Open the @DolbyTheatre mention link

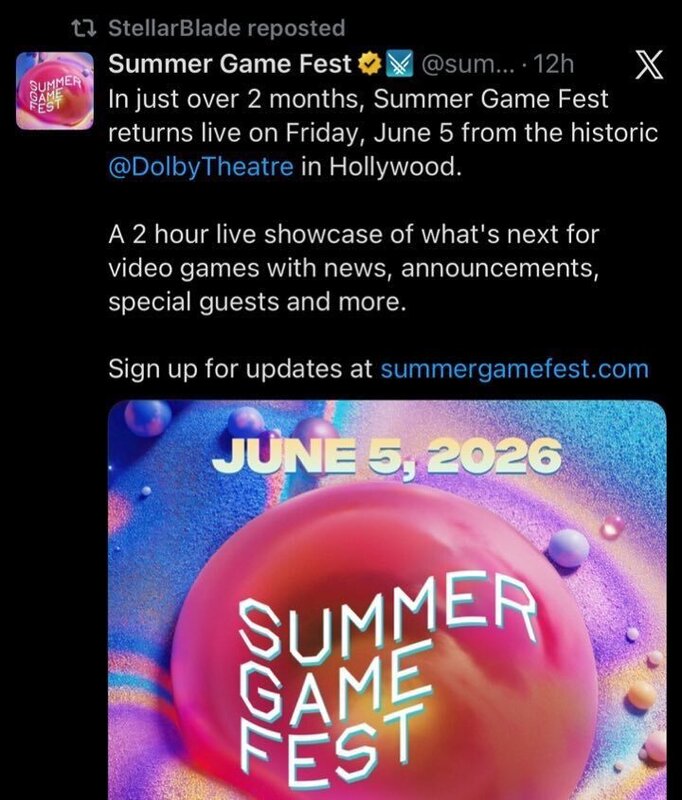coord(201,167)
